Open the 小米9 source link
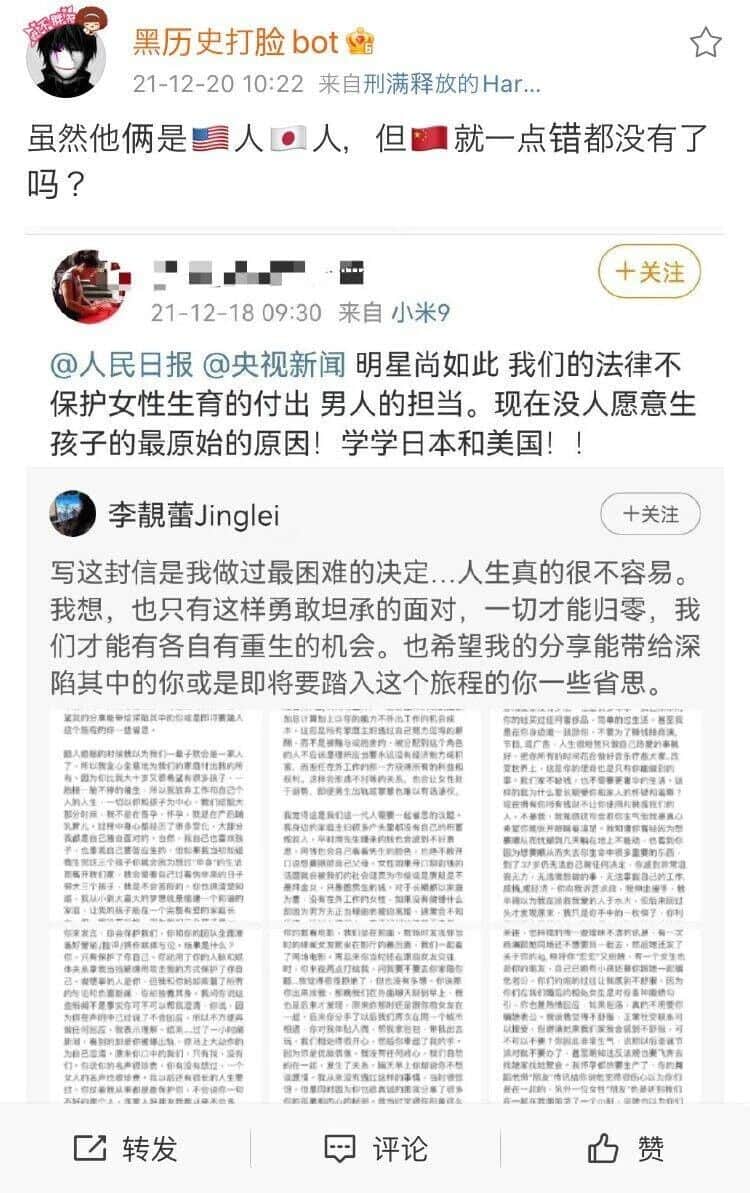This screenshot has width=750, height=1193. [421, 312]
